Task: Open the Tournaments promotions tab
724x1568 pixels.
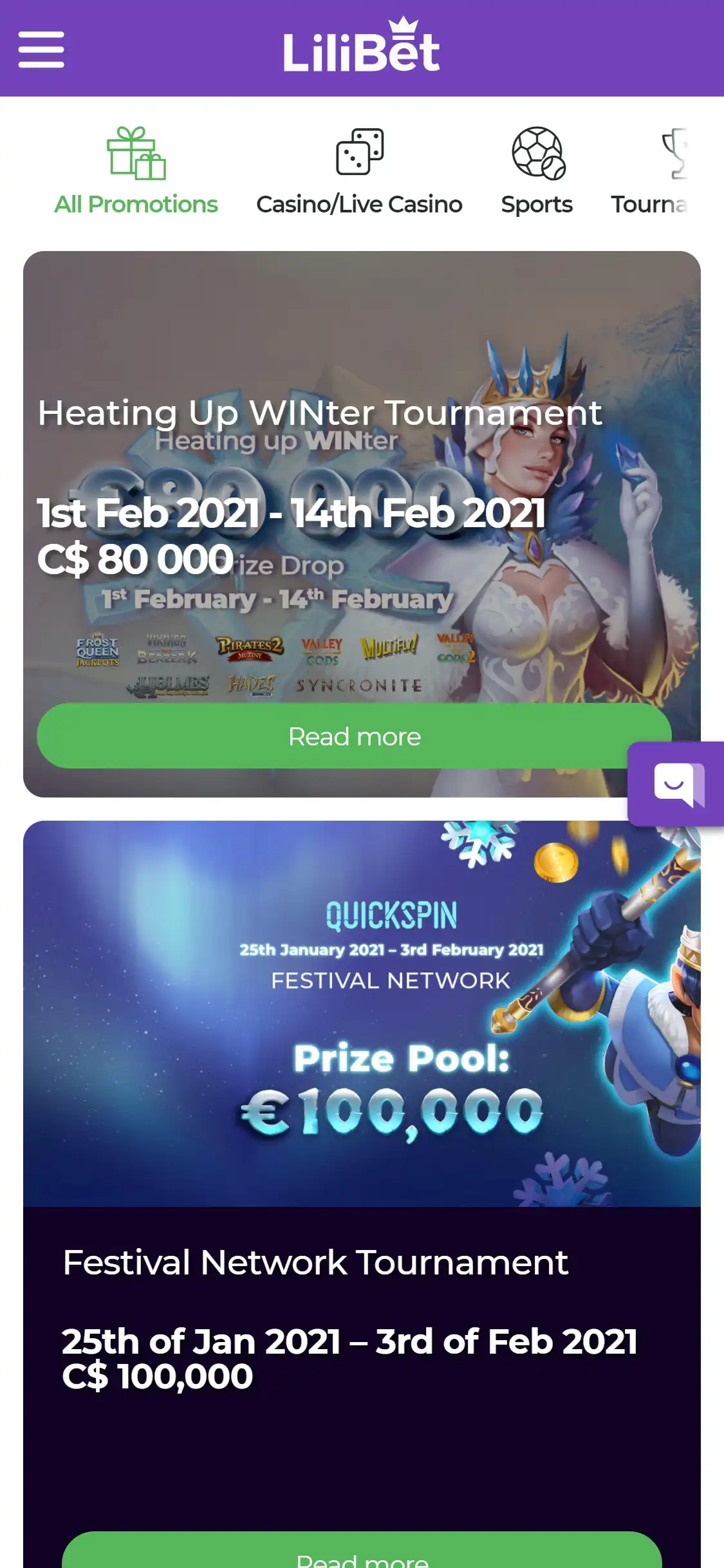Action: (650, 171)
